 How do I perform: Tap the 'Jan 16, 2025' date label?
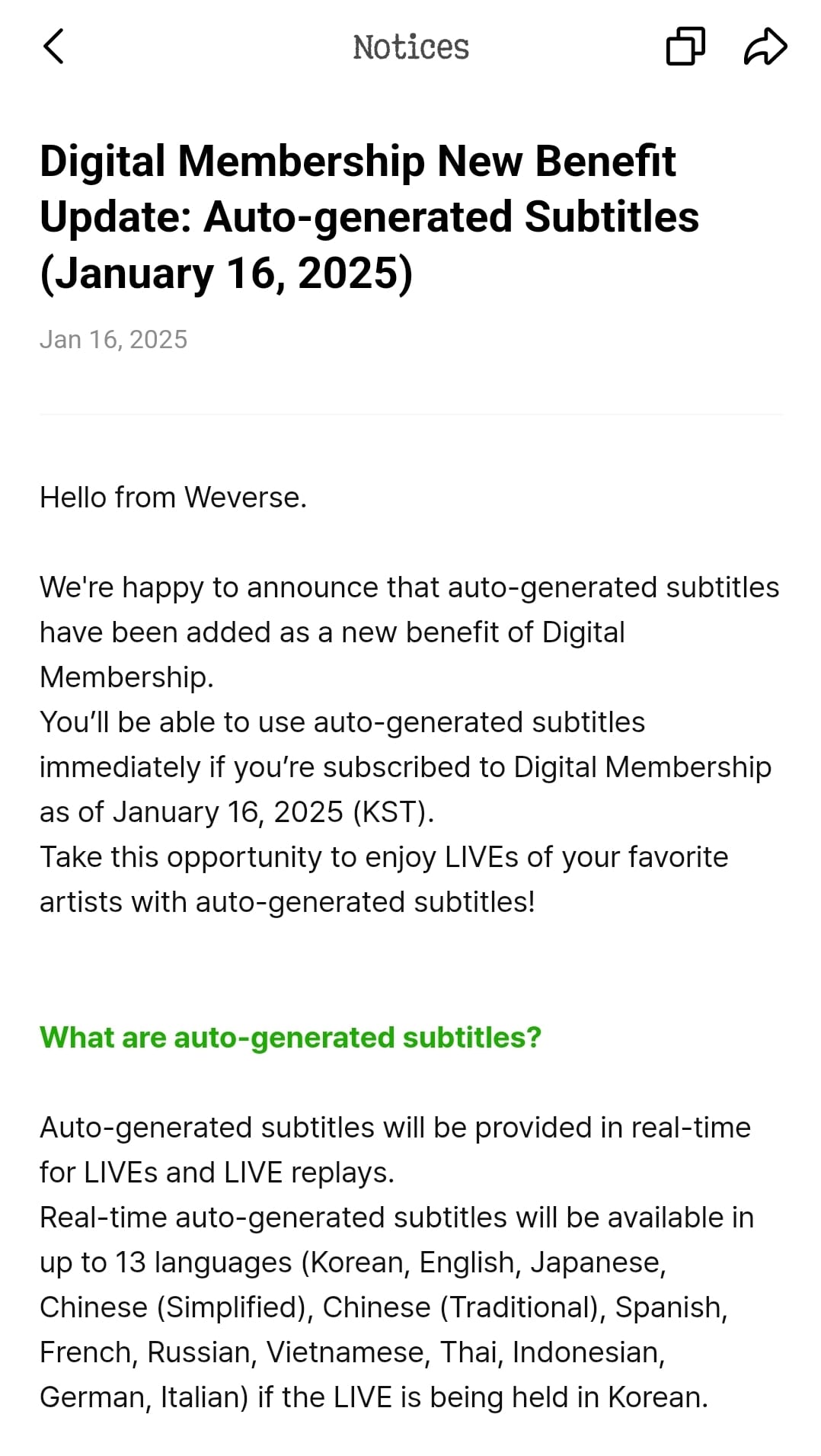click(x=114, y=340)
